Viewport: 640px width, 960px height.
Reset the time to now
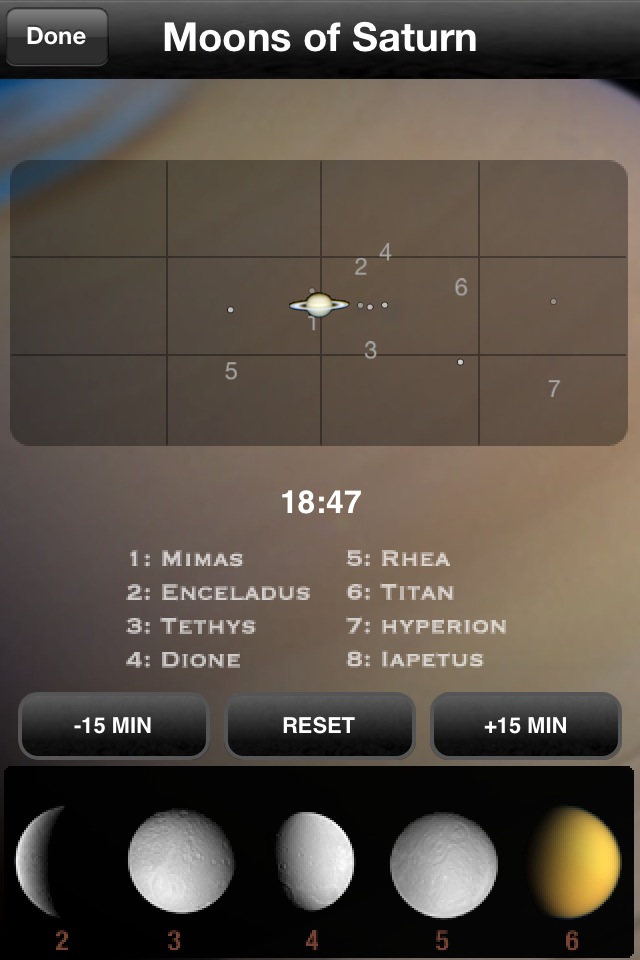pyautogui.click(x=319, y=725)
